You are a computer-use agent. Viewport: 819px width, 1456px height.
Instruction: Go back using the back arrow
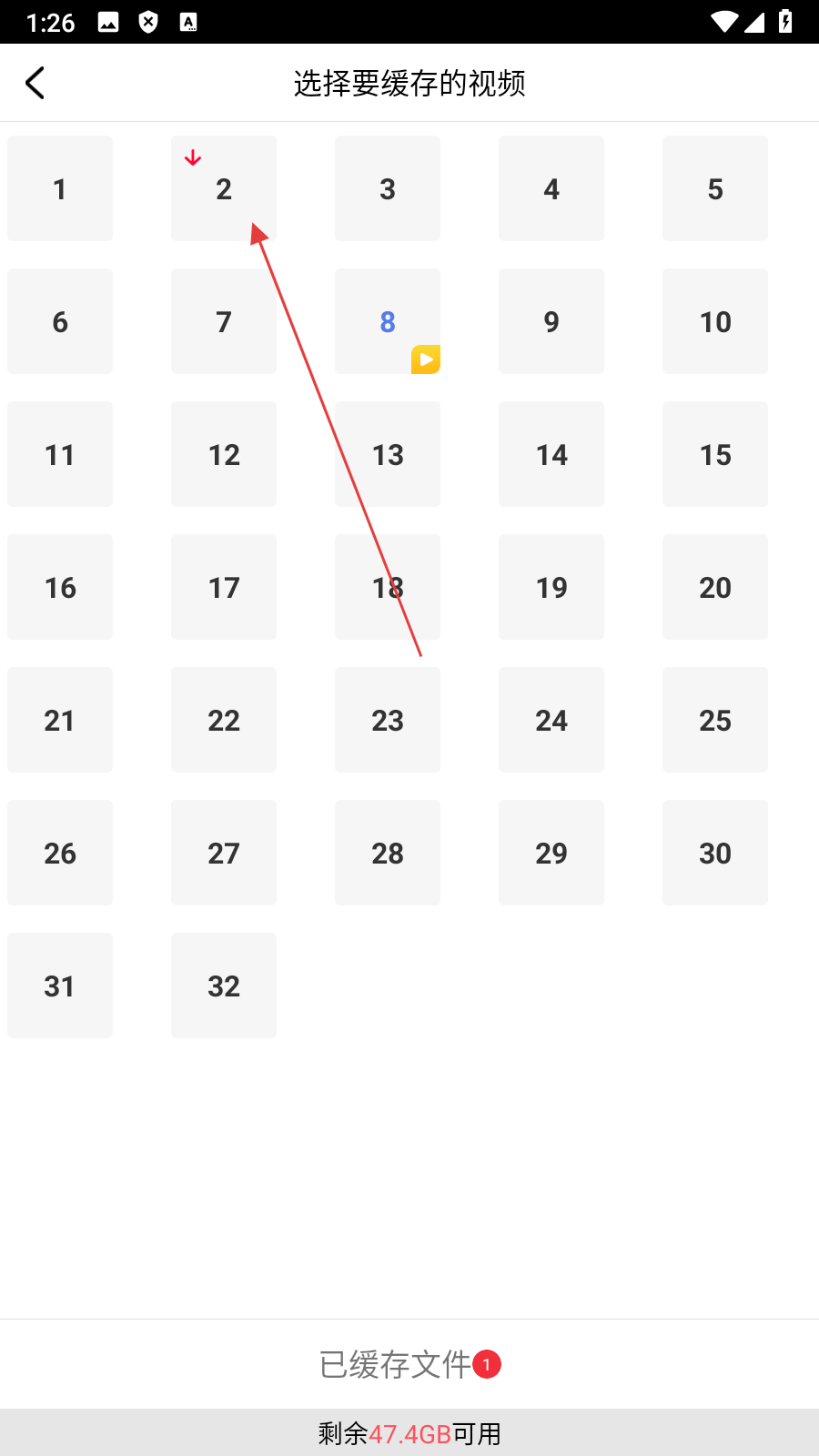(35, 83)
